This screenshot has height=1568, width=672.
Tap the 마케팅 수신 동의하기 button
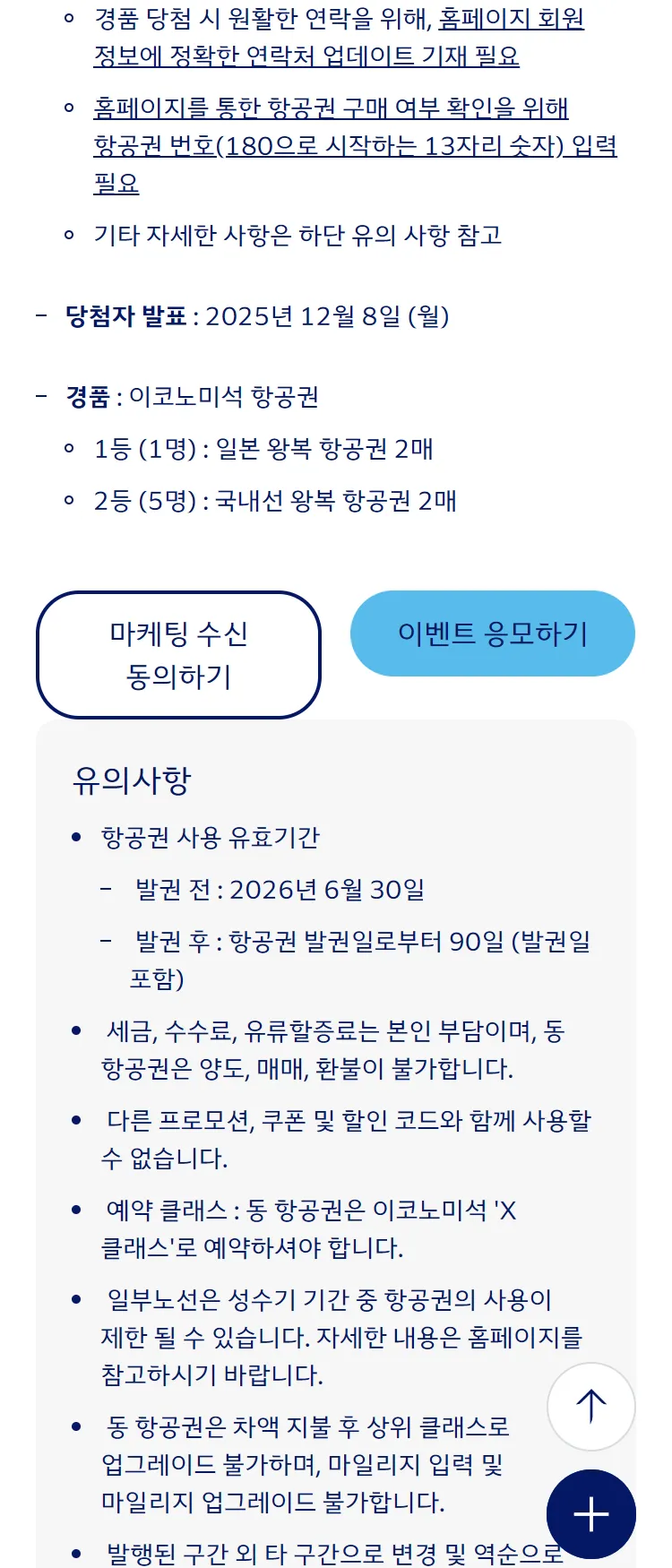coord(178,655)
